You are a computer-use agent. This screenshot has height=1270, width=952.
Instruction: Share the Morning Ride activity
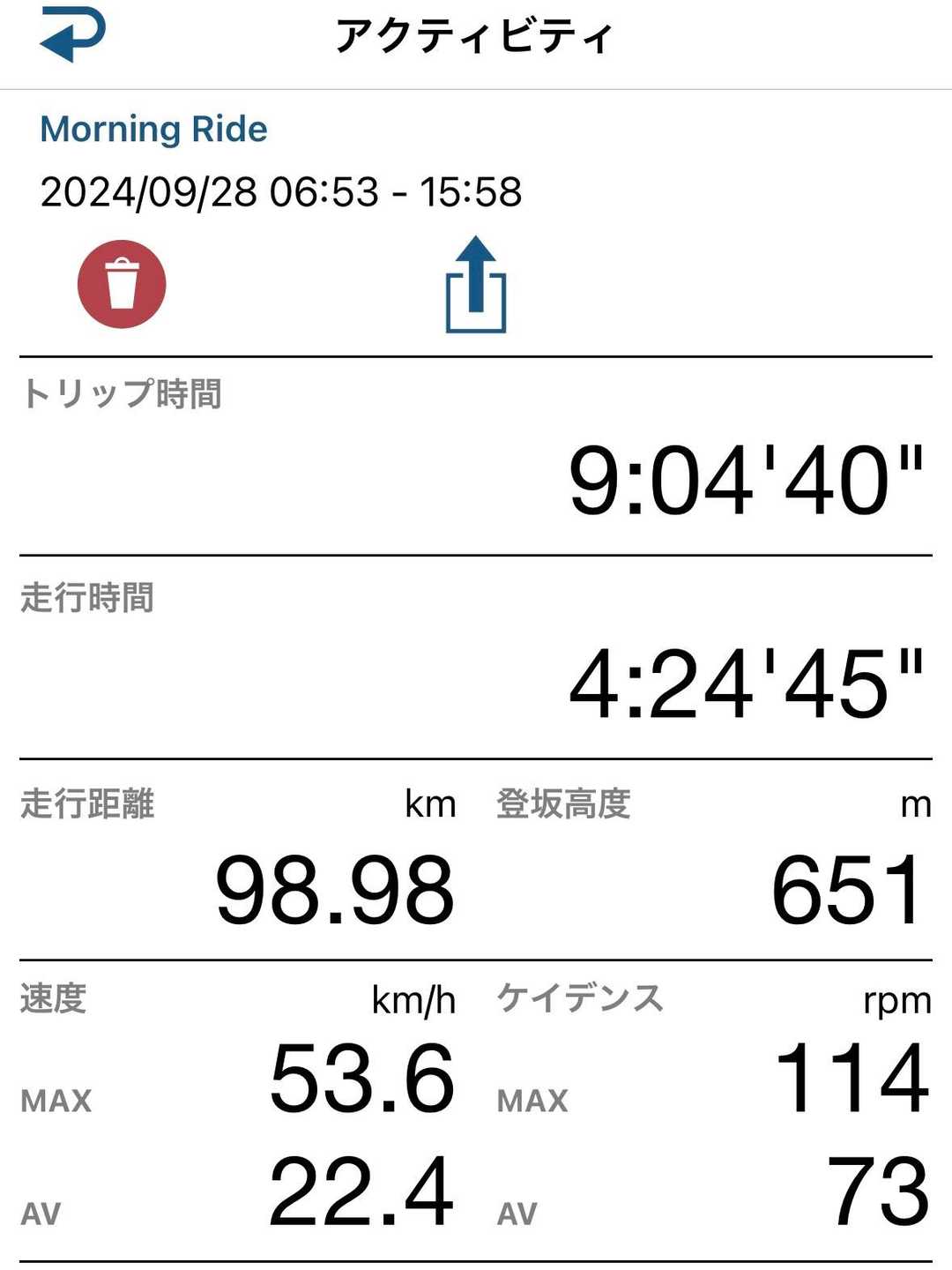tap(476, 284)
